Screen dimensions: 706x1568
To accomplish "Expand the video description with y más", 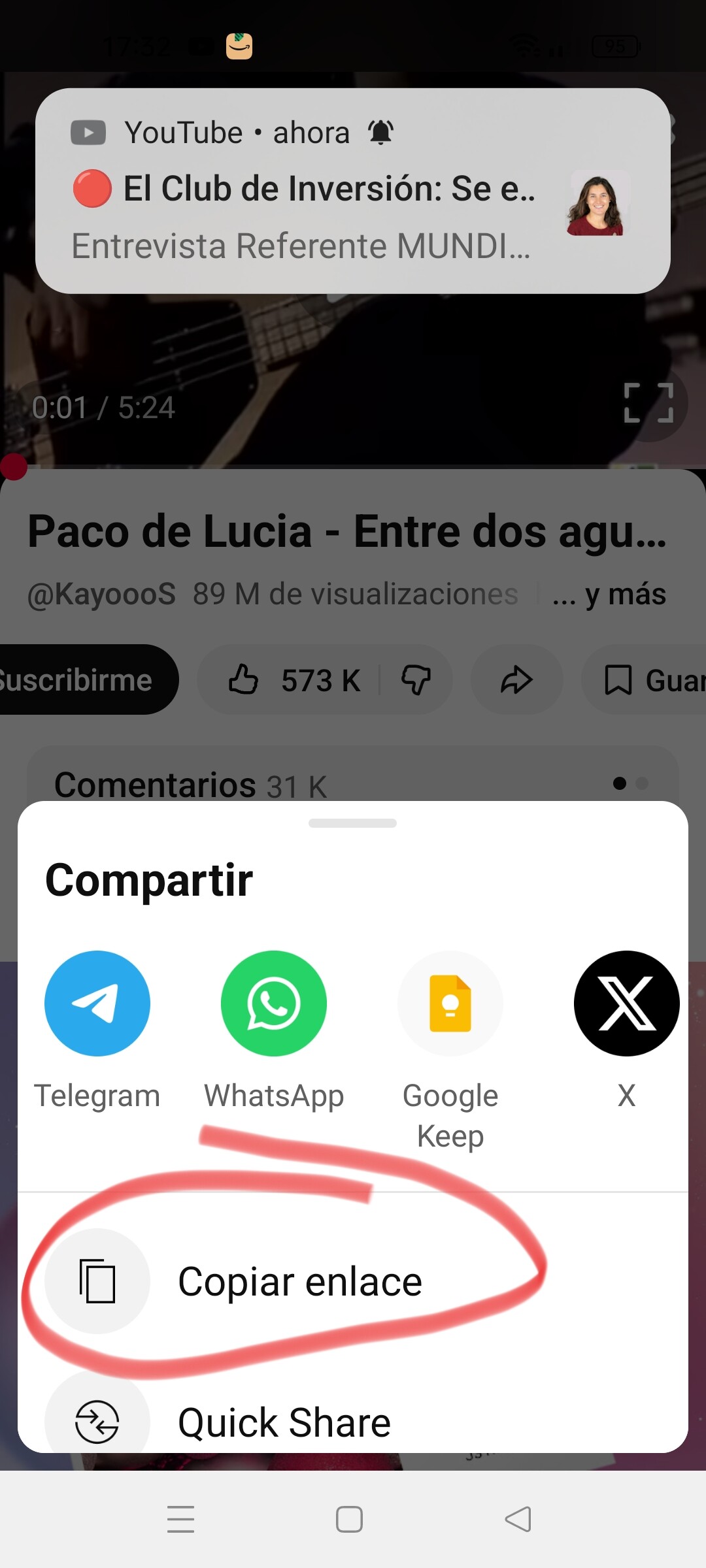I will (609, 595).
